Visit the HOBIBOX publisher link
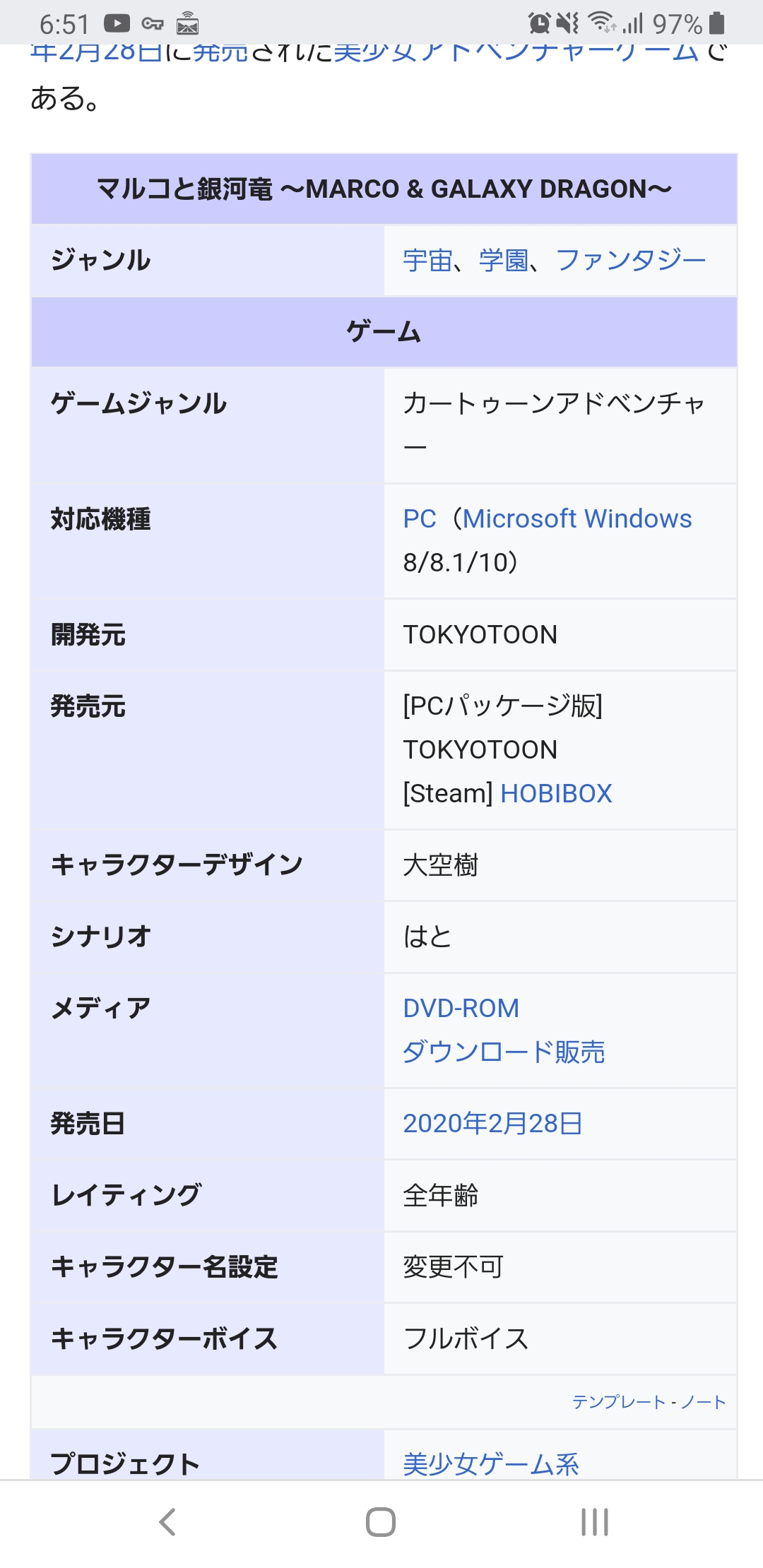 pyautogui.click(x=556, y=794)
